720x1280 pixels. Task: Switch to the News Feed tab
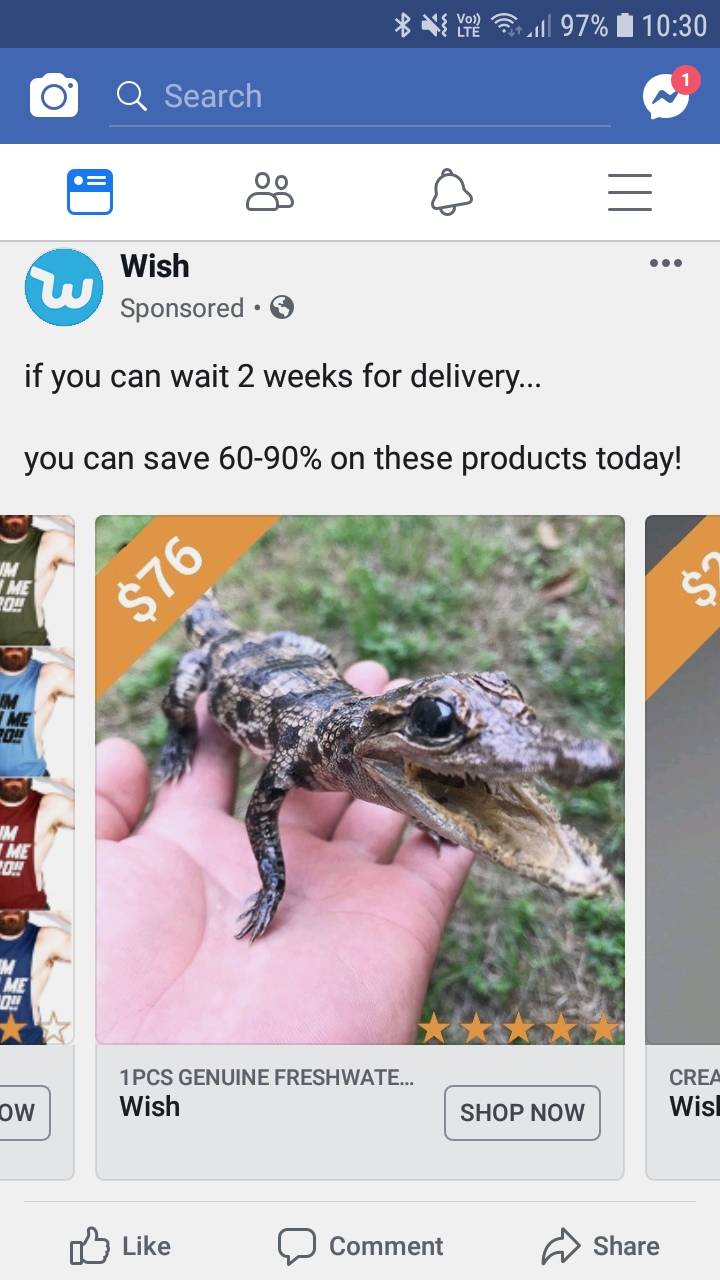[90, 191]
